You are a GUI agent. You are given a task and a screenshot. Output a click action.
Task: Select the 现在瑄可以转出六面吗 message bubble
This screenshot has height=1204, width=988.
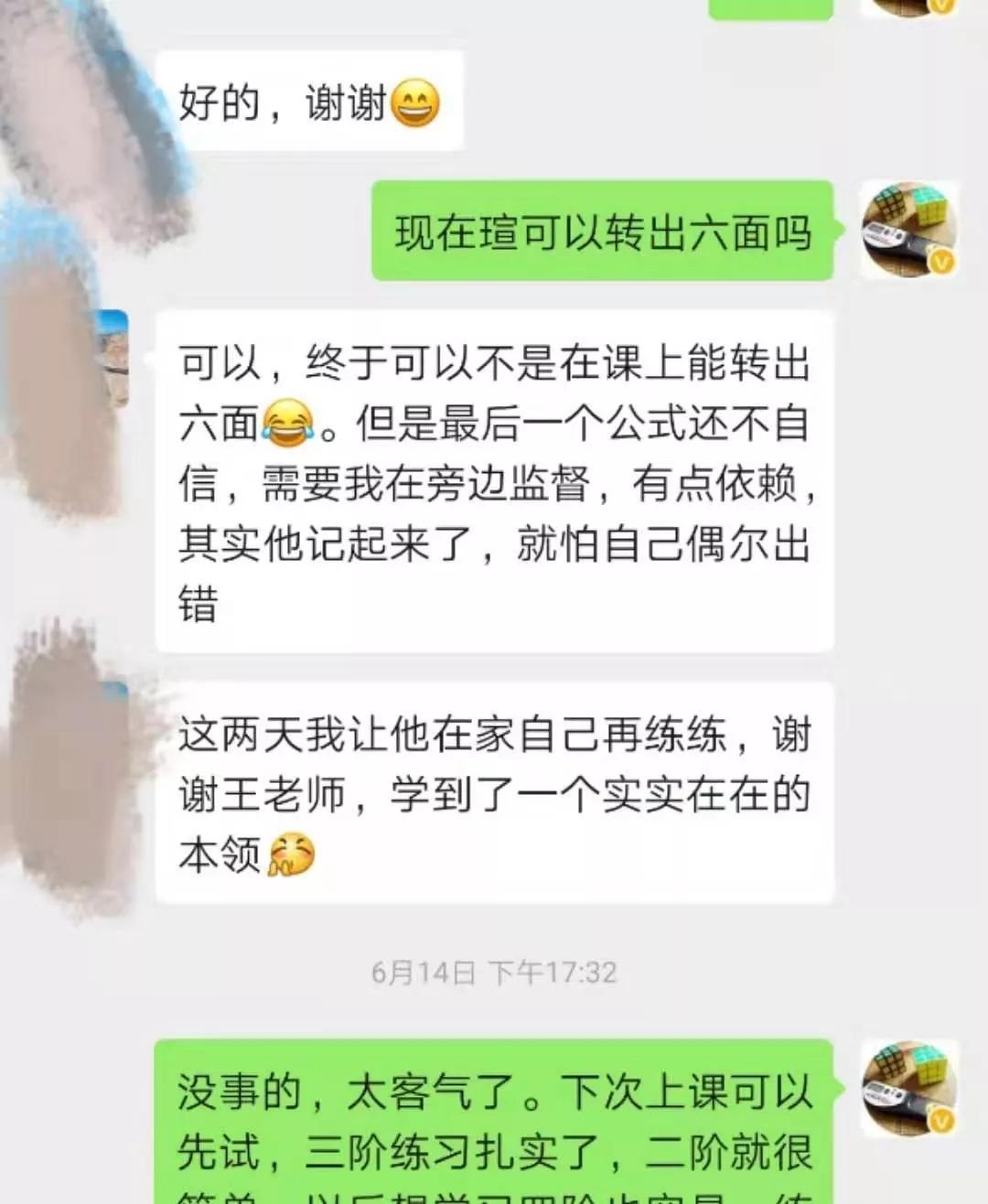click(602, 233)
